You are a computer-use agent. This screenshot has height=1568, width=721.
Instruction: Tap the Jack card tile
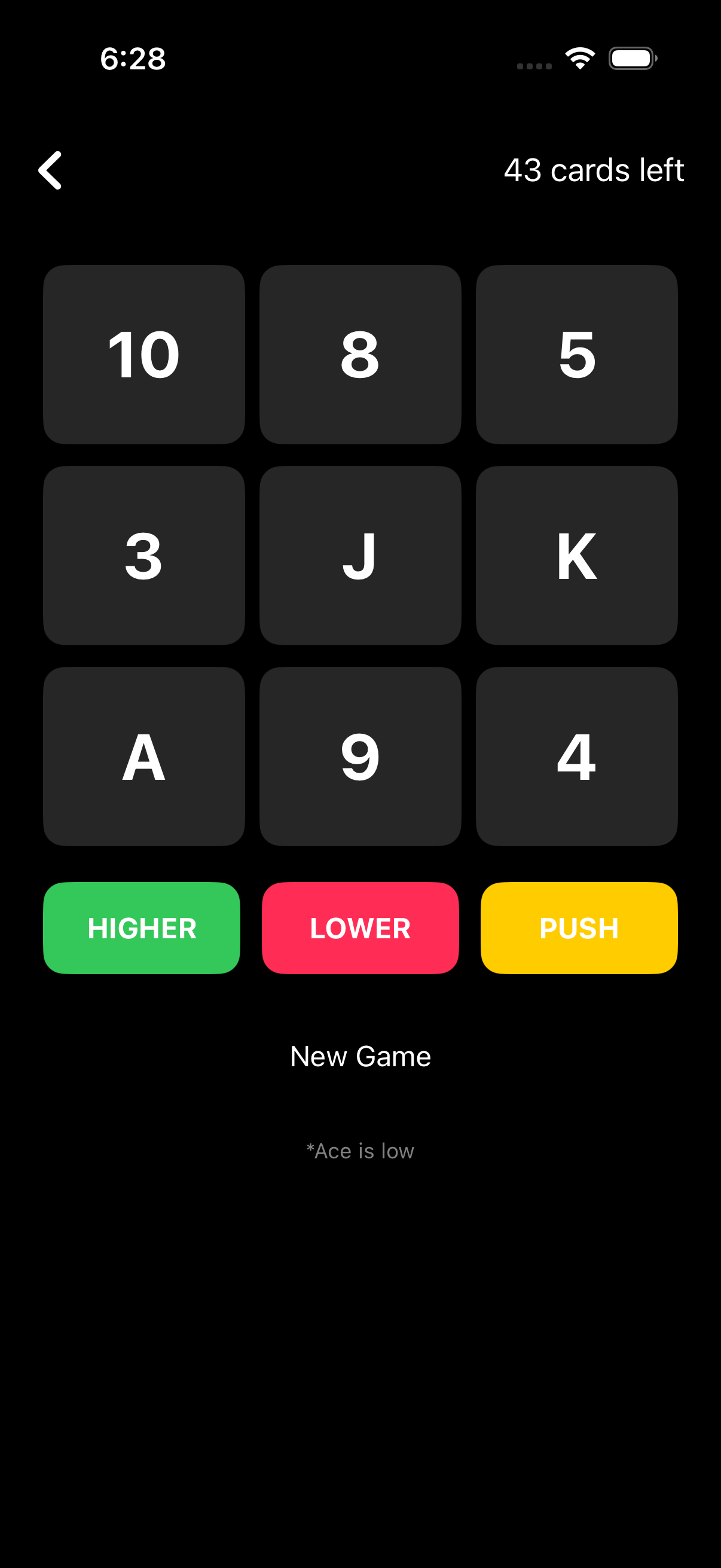360,554
